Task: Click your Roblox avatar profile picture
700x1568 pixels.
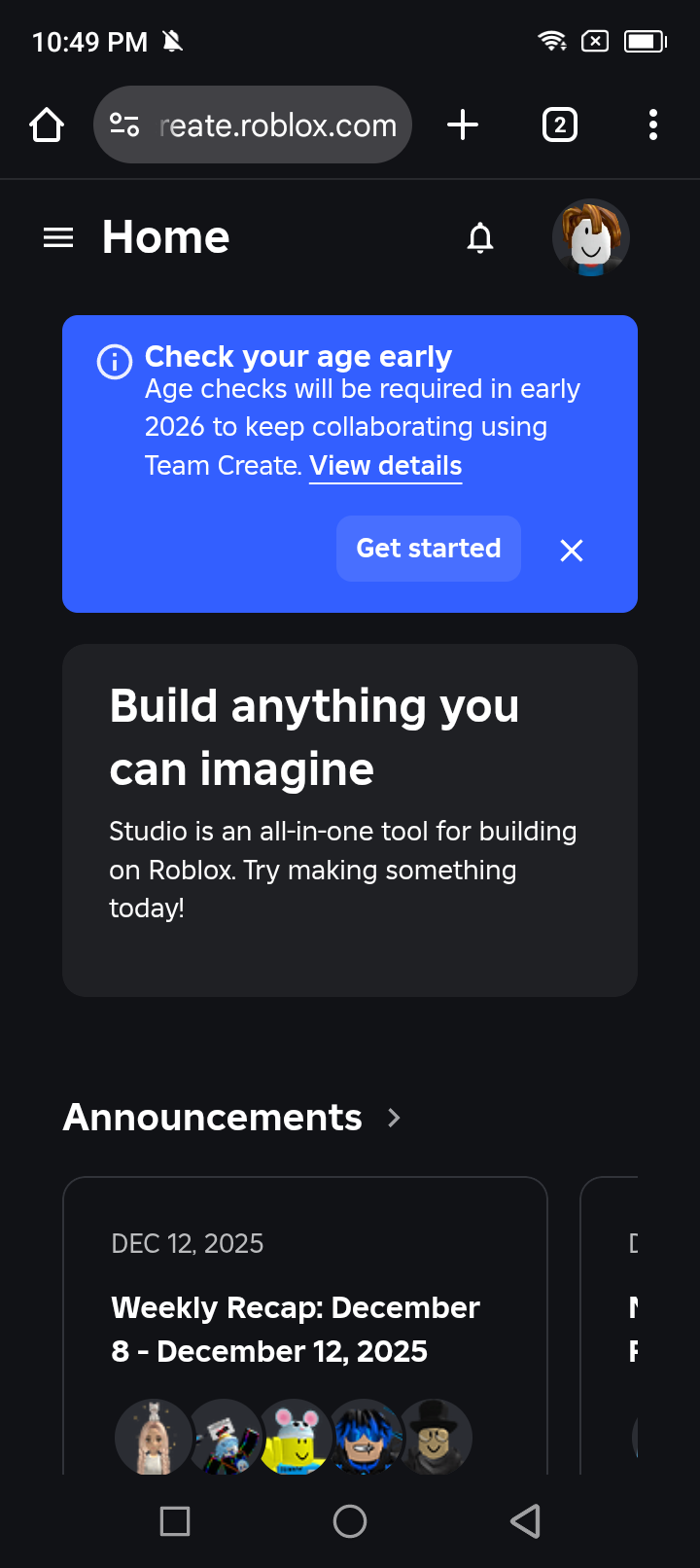Action: (x=591, y=236)
